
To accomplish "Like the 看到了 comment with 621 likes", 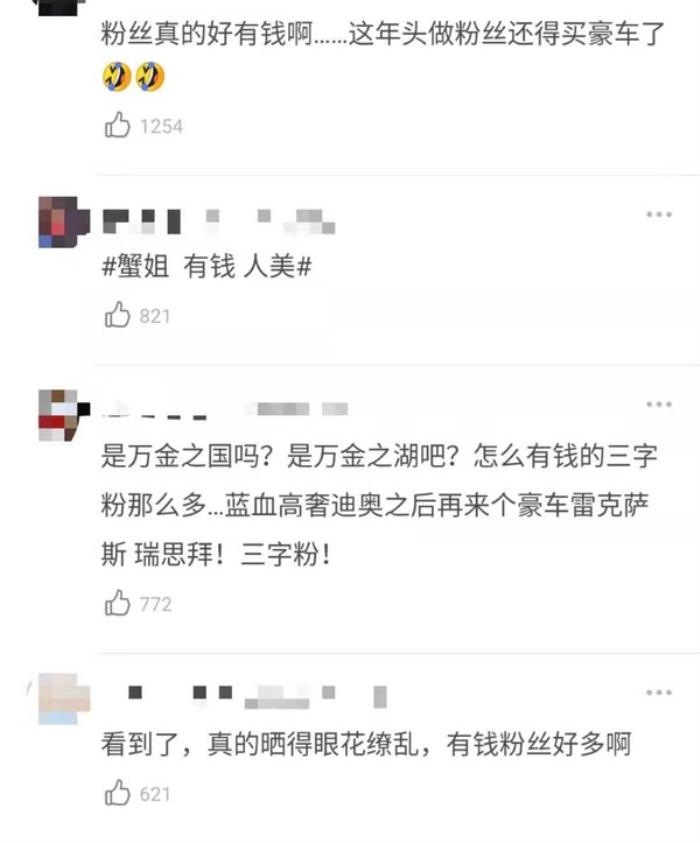I will click(118, 794).
